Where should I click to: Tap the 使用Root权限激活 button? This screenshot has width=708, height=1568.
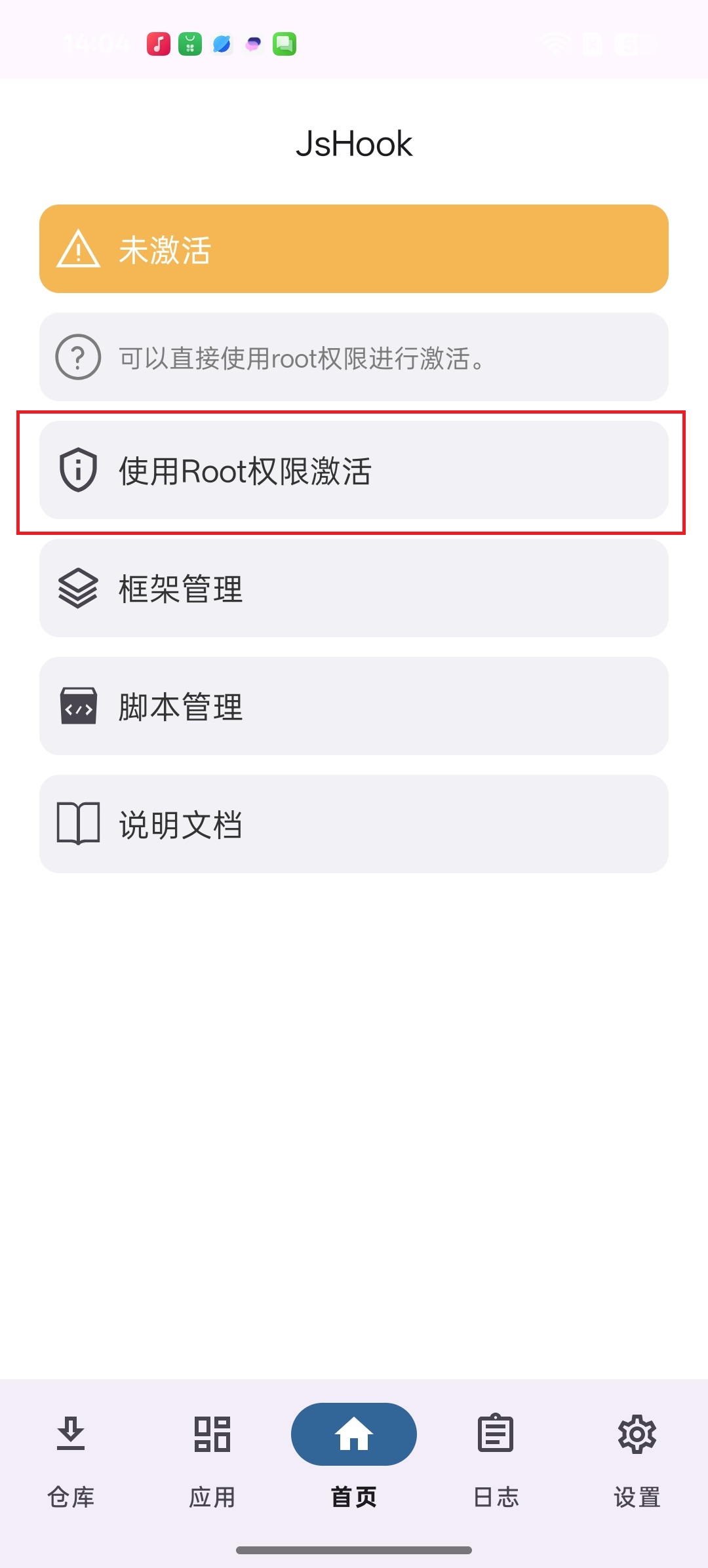pos(354,469)
